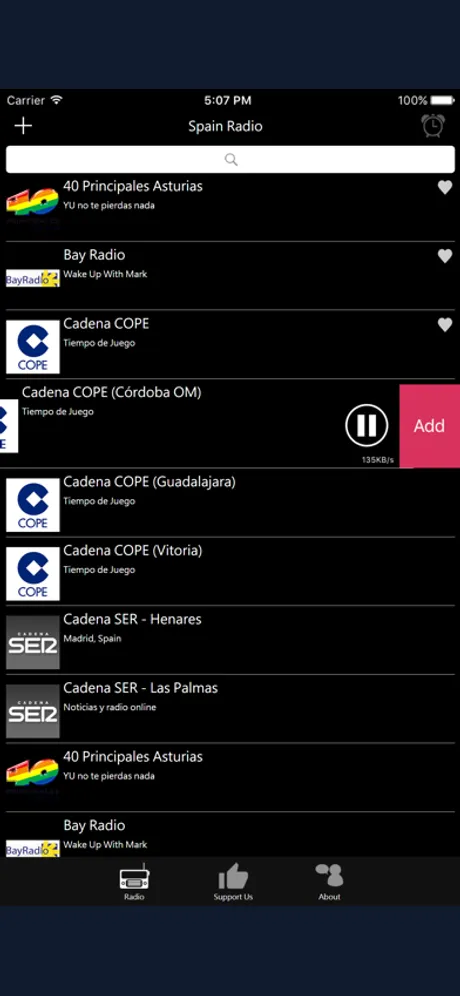
Task: Switch to the Support Us tab
Action: tap(233, 882)
